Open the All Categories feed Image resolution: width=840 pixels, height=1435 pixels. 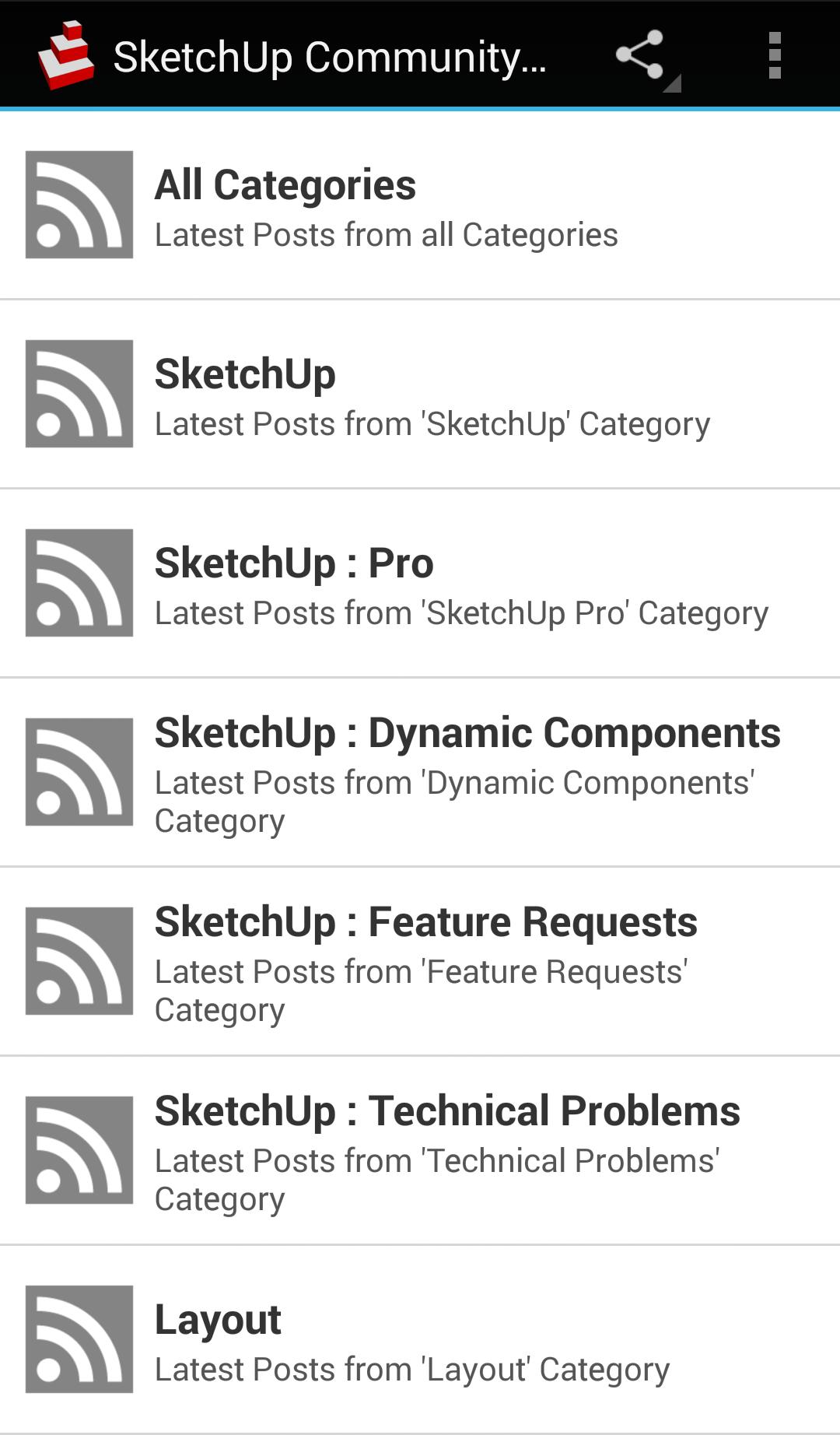click(x=420, y=206)
